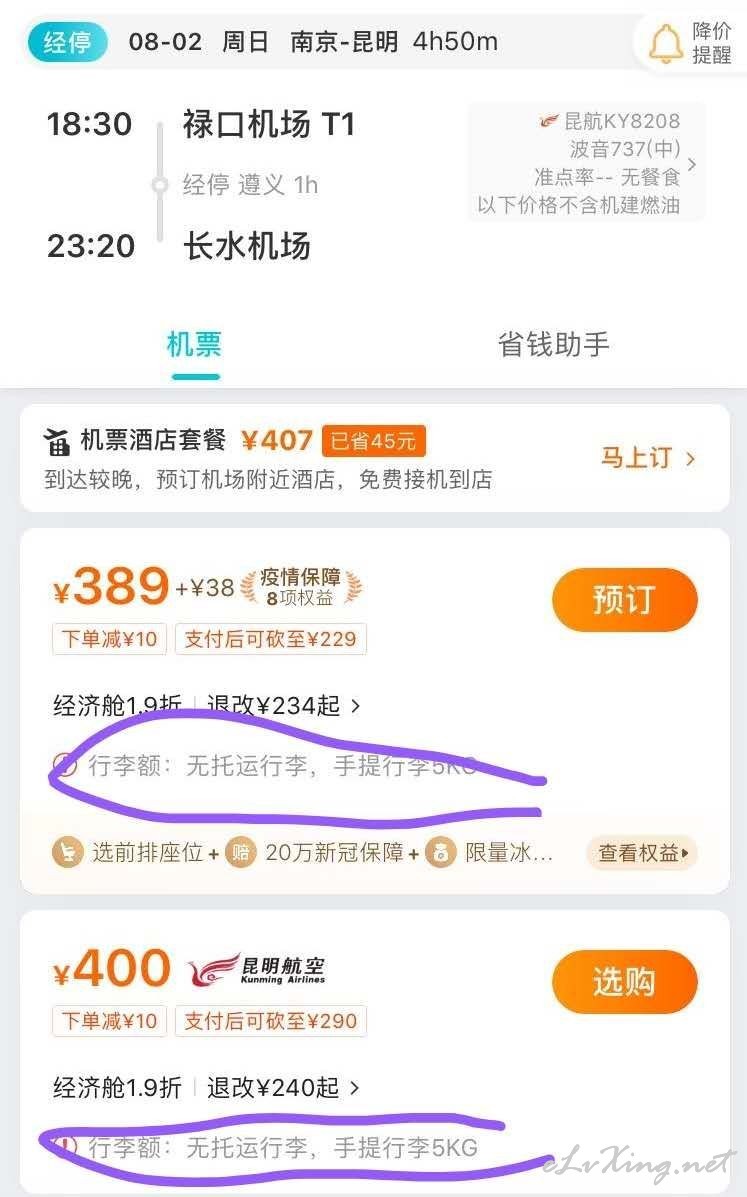
Task: Switch to the 省钱助手 tab
Action: click(553, 344)
